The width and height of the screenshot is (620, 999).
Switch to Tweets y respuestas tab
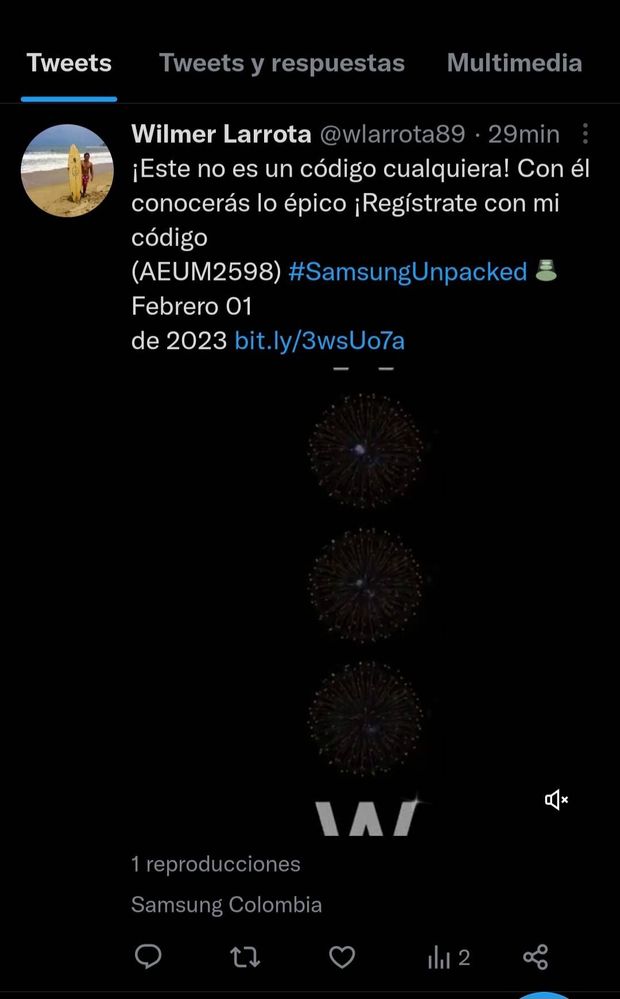pos(281,63)
